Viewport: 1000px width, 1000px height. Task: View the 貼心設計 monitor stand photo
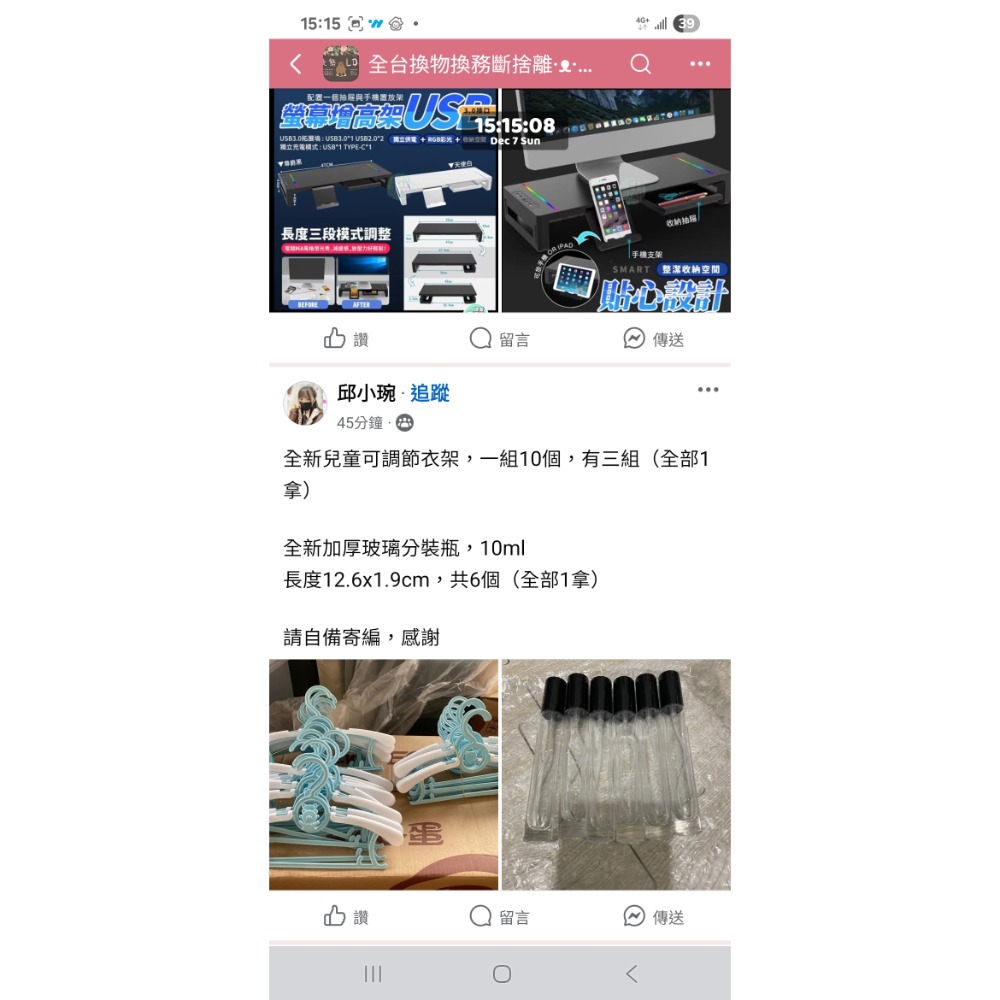coord(616,201)
